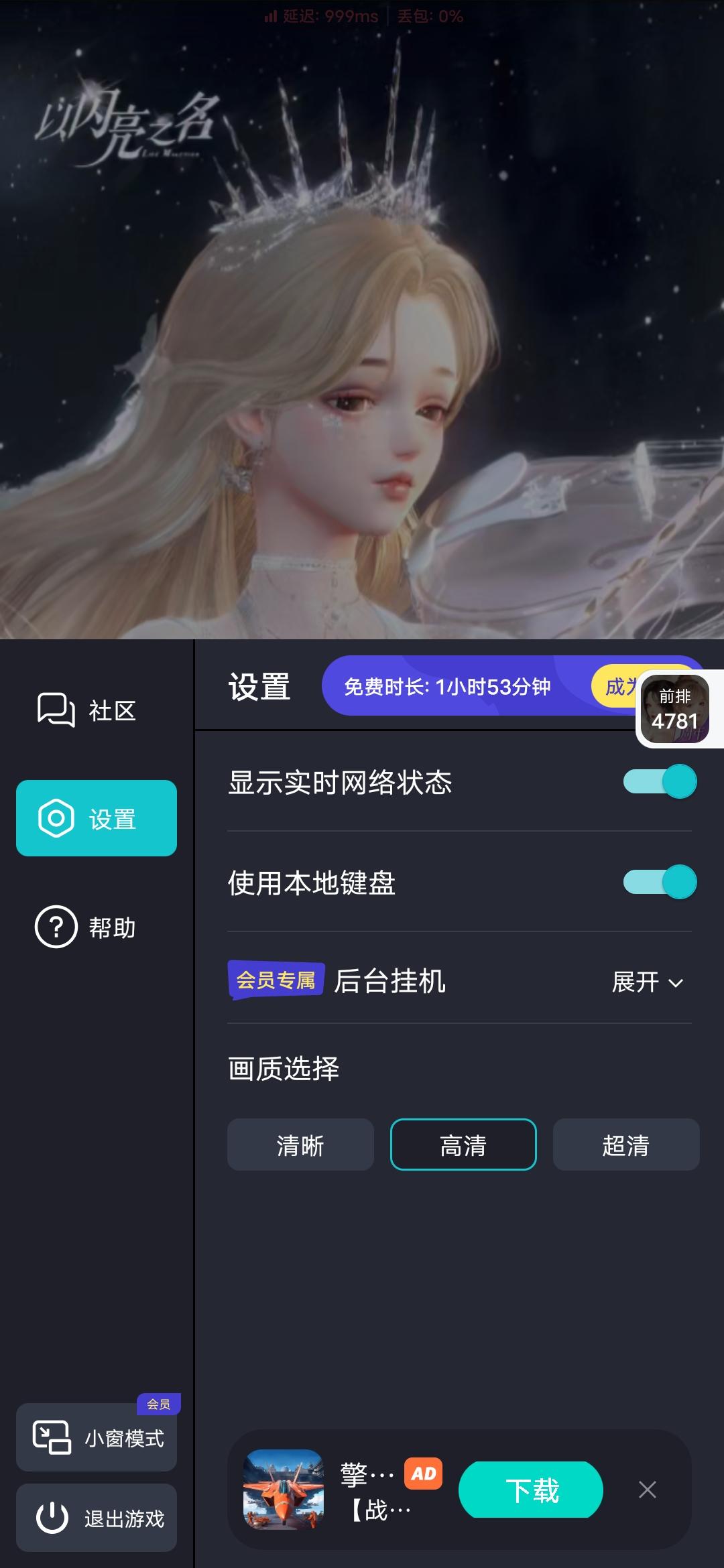Image resolution: width=724 pixels, height=1568 pixels.
Task: Select 超清 picture quality
Action: [626, 1145]
